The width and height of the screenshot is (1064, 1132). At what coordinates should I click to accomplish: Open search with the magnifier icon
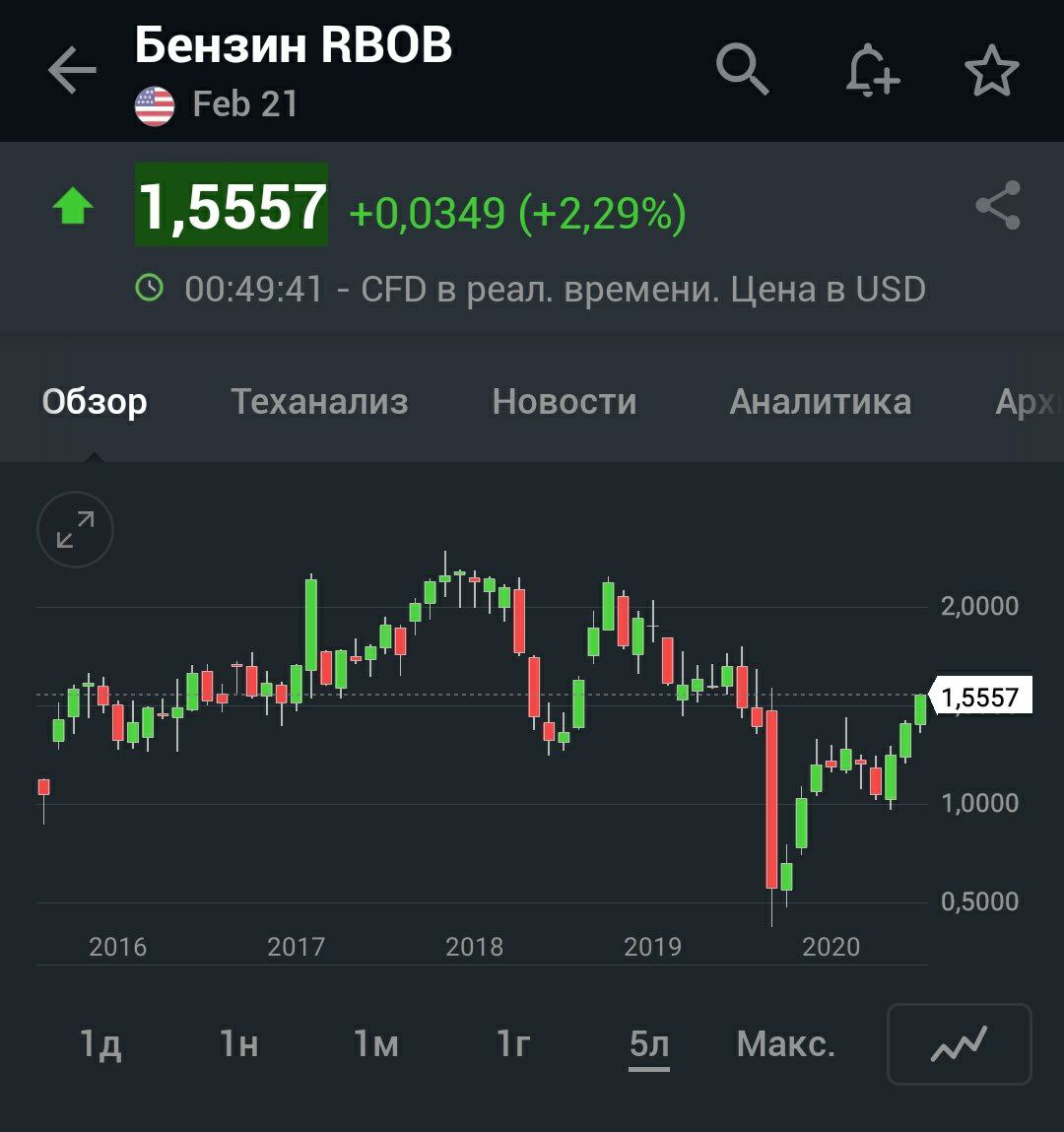[742, 70]
